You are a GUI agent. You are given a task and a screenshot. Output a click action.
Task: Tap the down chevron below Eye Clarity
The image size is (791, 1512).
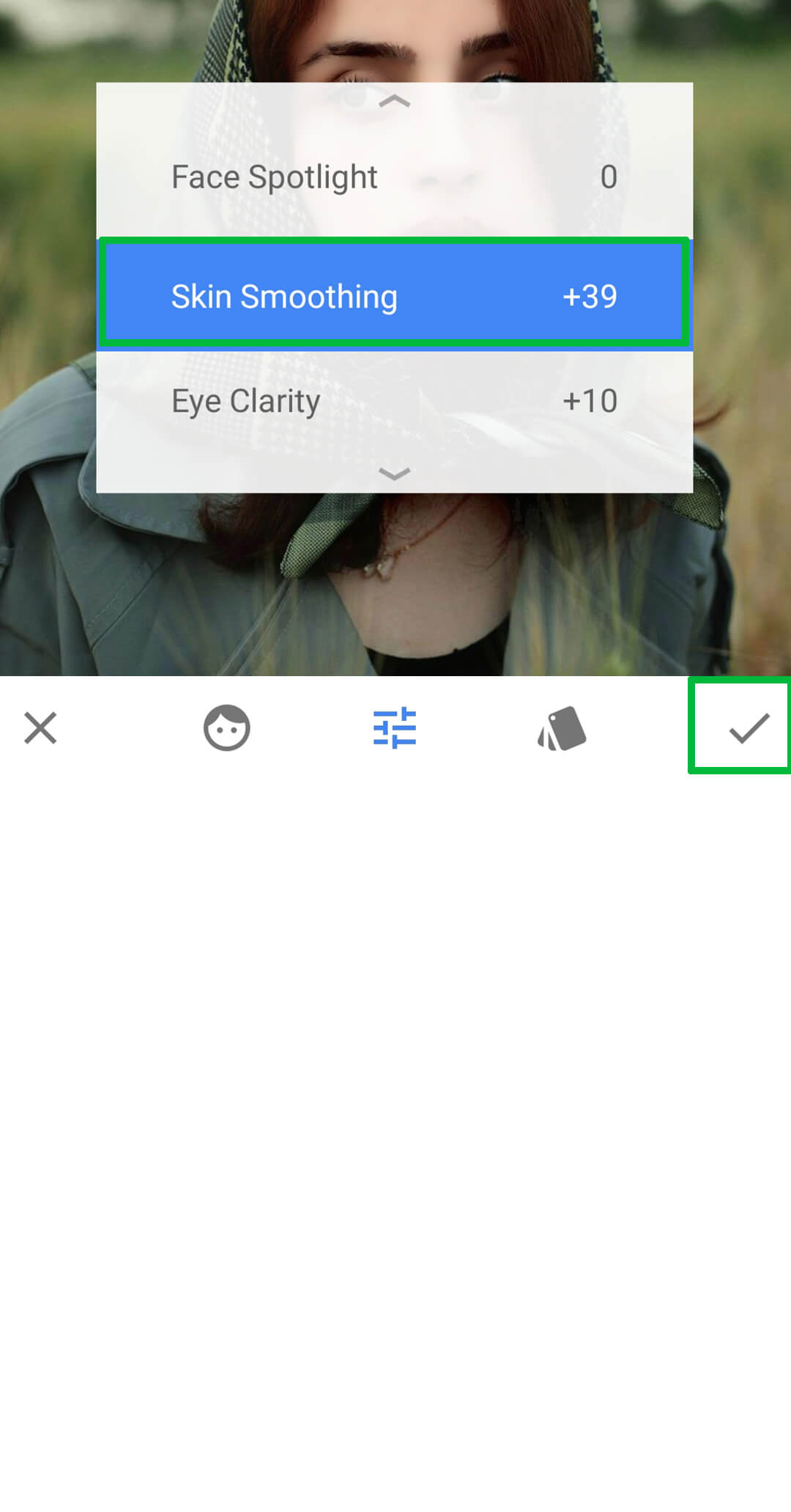394,474
